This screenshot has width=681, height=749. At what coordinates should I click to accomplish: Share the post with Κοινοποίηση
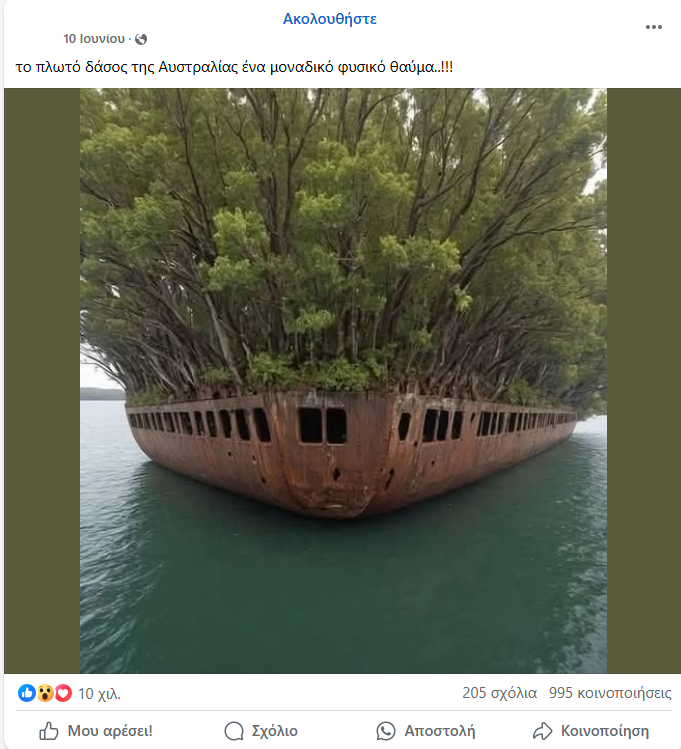[591, 731]
